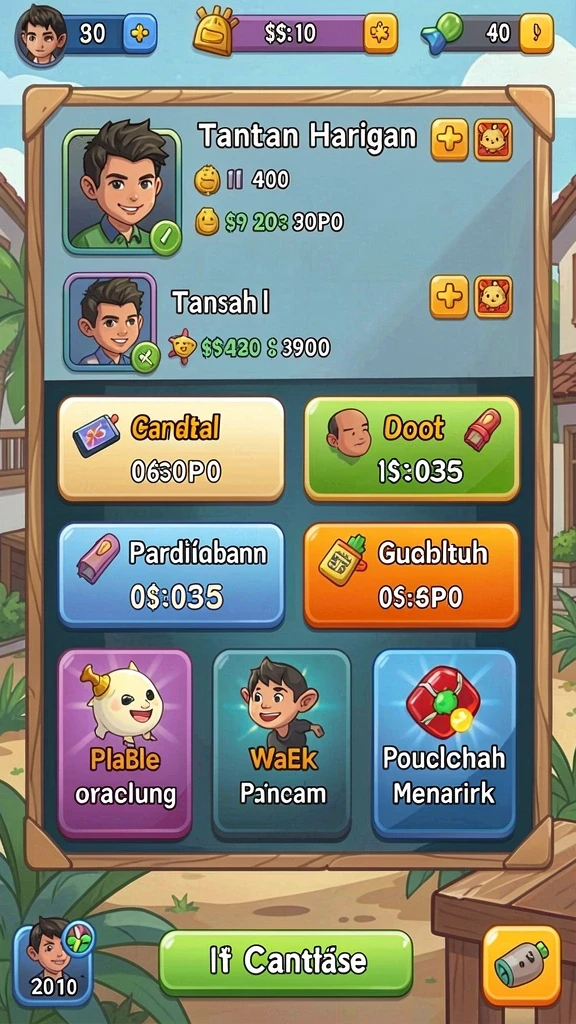
Task: Open the Pouclchah Menarirk tile
Action: click(x=445, y=744)
